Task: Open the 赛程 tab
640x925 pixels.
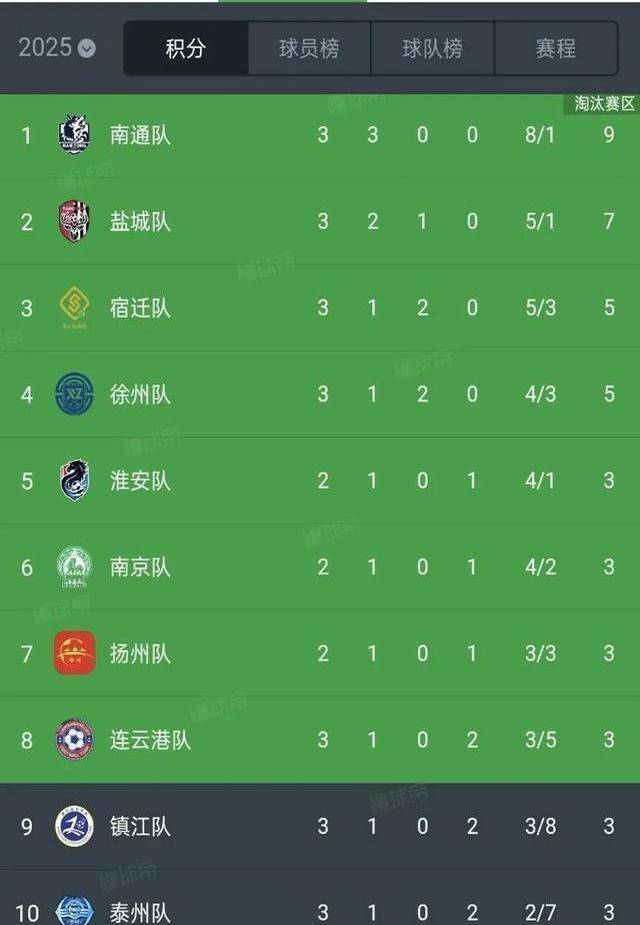Action: tap(556, 48)
